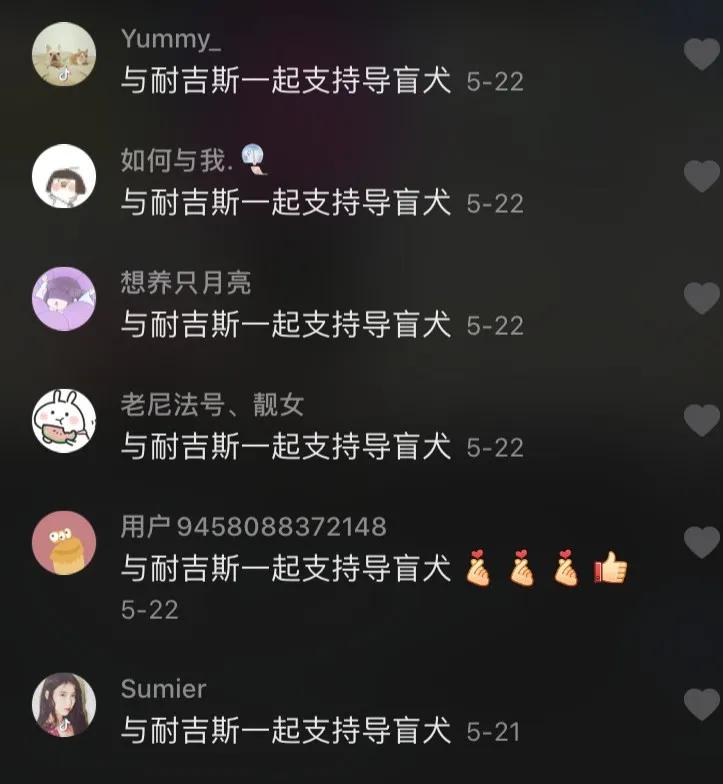This screenshot has height=784, width=723.
Task: Select 想养只月亮's purple avatar
Action: pyautogui.click(x=65, y=300)
